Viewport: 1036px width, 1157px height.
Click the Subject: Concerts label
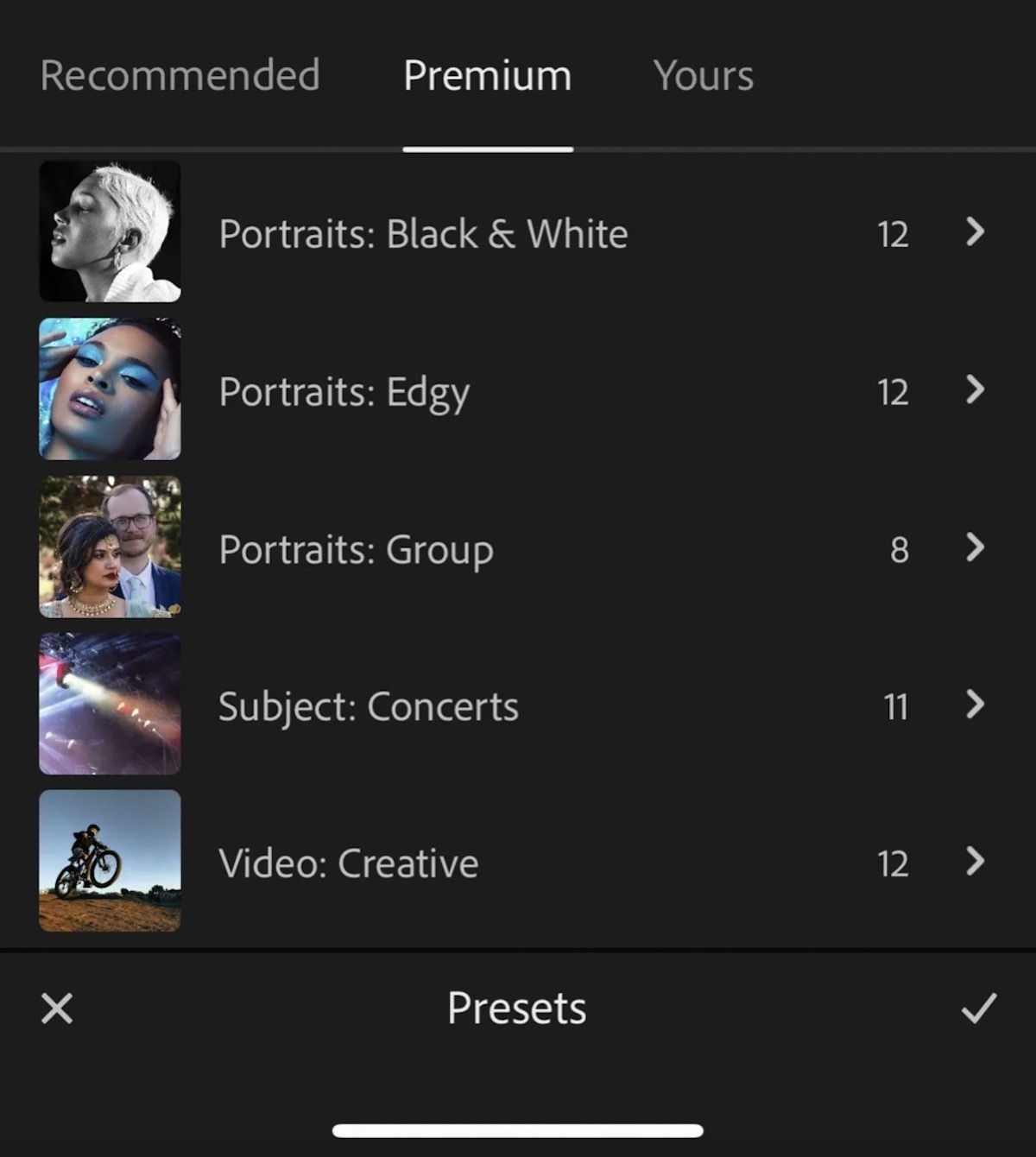pos(368,705)
